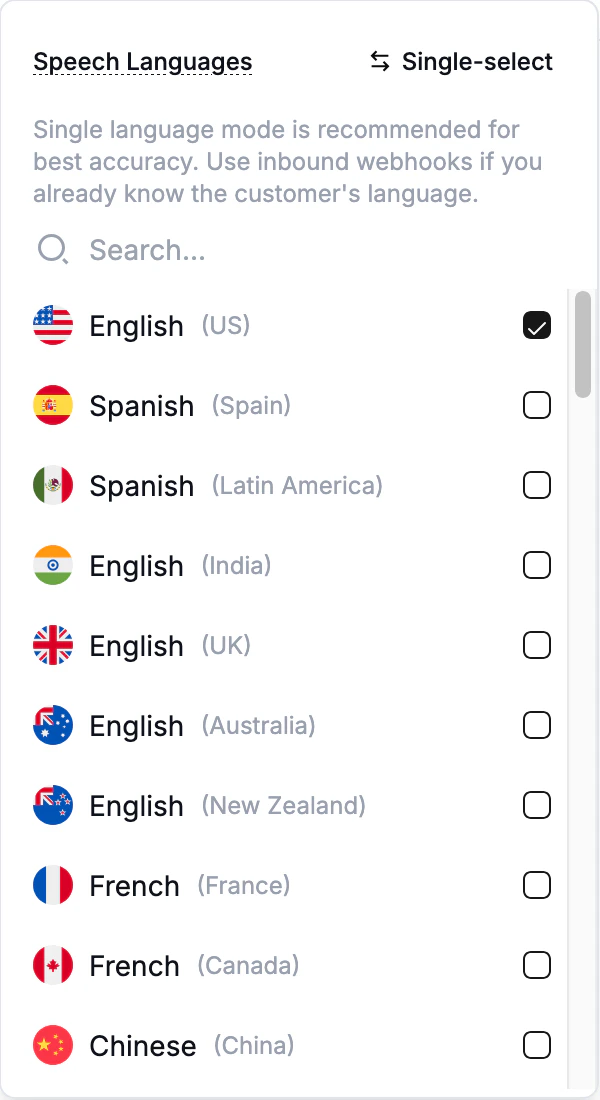Tick the English (UK) checkbox
This screenshot has height=1100, width=600.
point(537,646)
